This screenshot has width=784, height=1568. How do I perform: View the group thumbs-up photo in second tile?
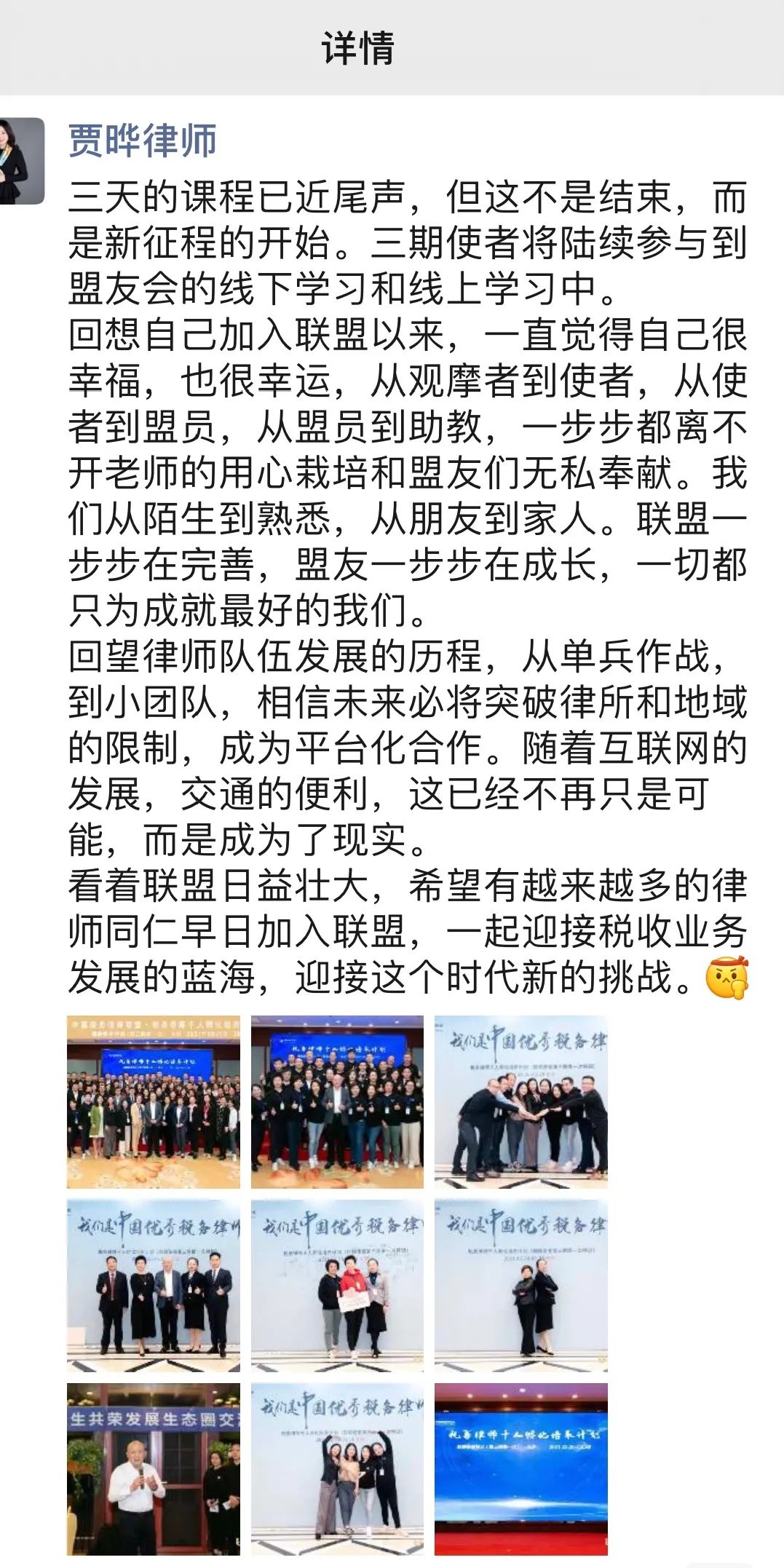[x=337, y=1101]
